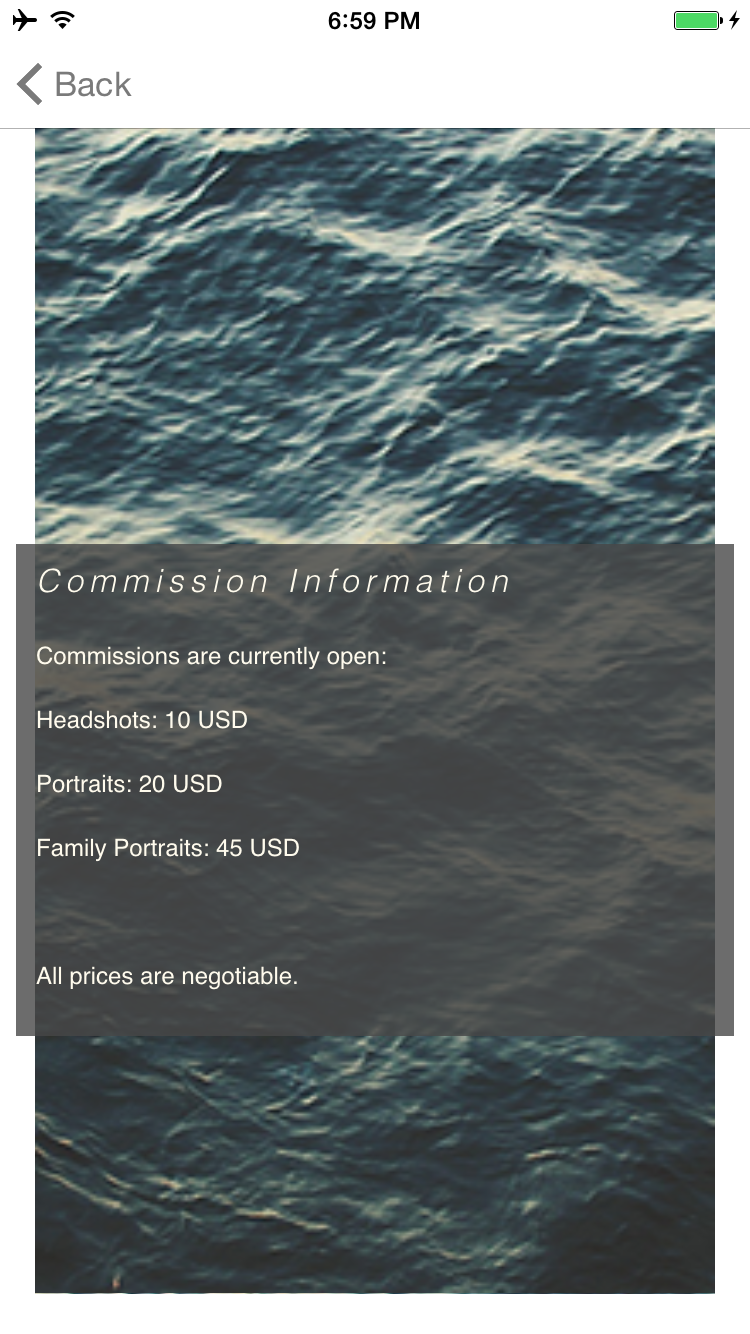Go back to the previous screen
Viewport: 750px width, 1334px height.
tap(74, 85)
